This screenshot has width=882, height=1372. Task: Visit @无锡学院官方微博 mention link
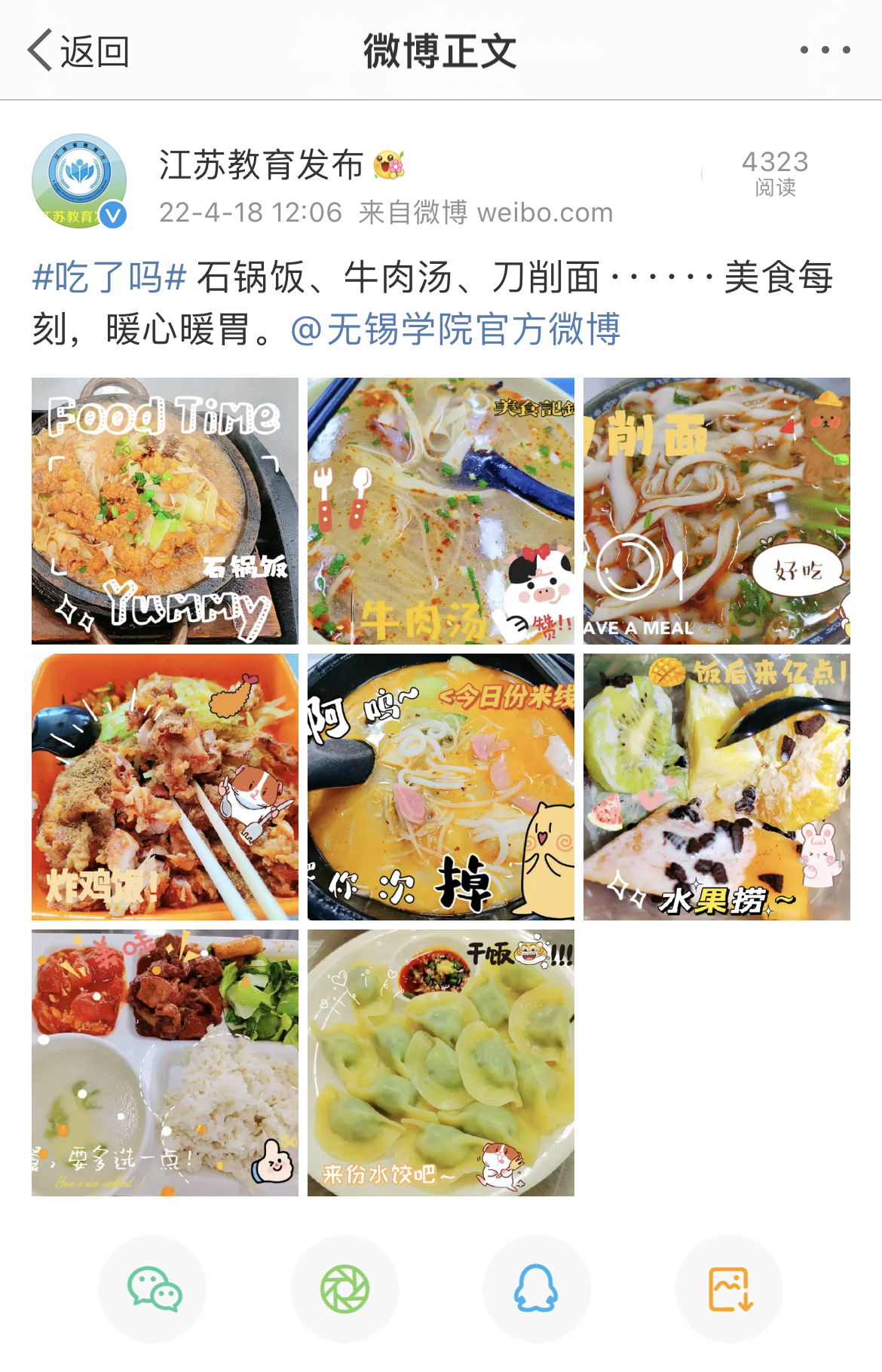[455, 329]
